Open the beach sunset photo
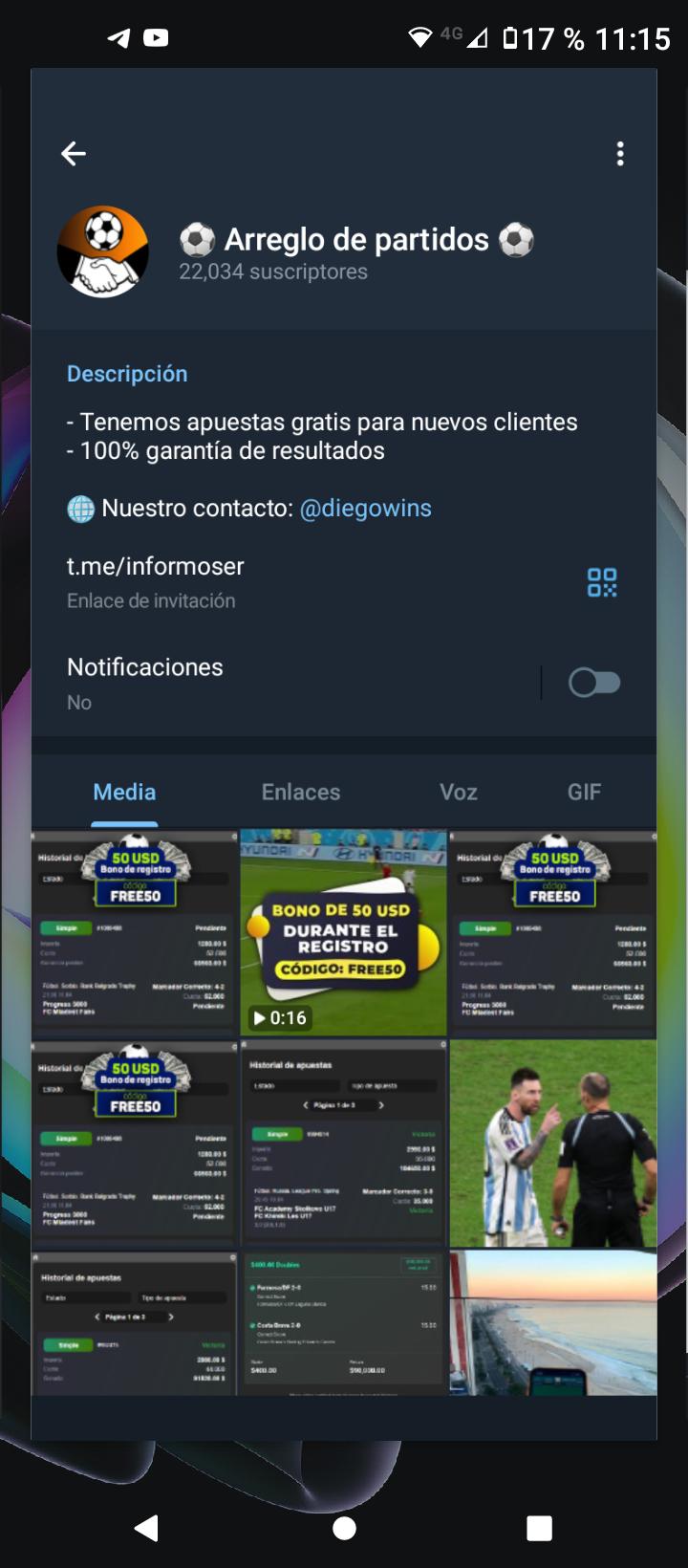Screen dimensions: 688x1568 (553, 1322)
